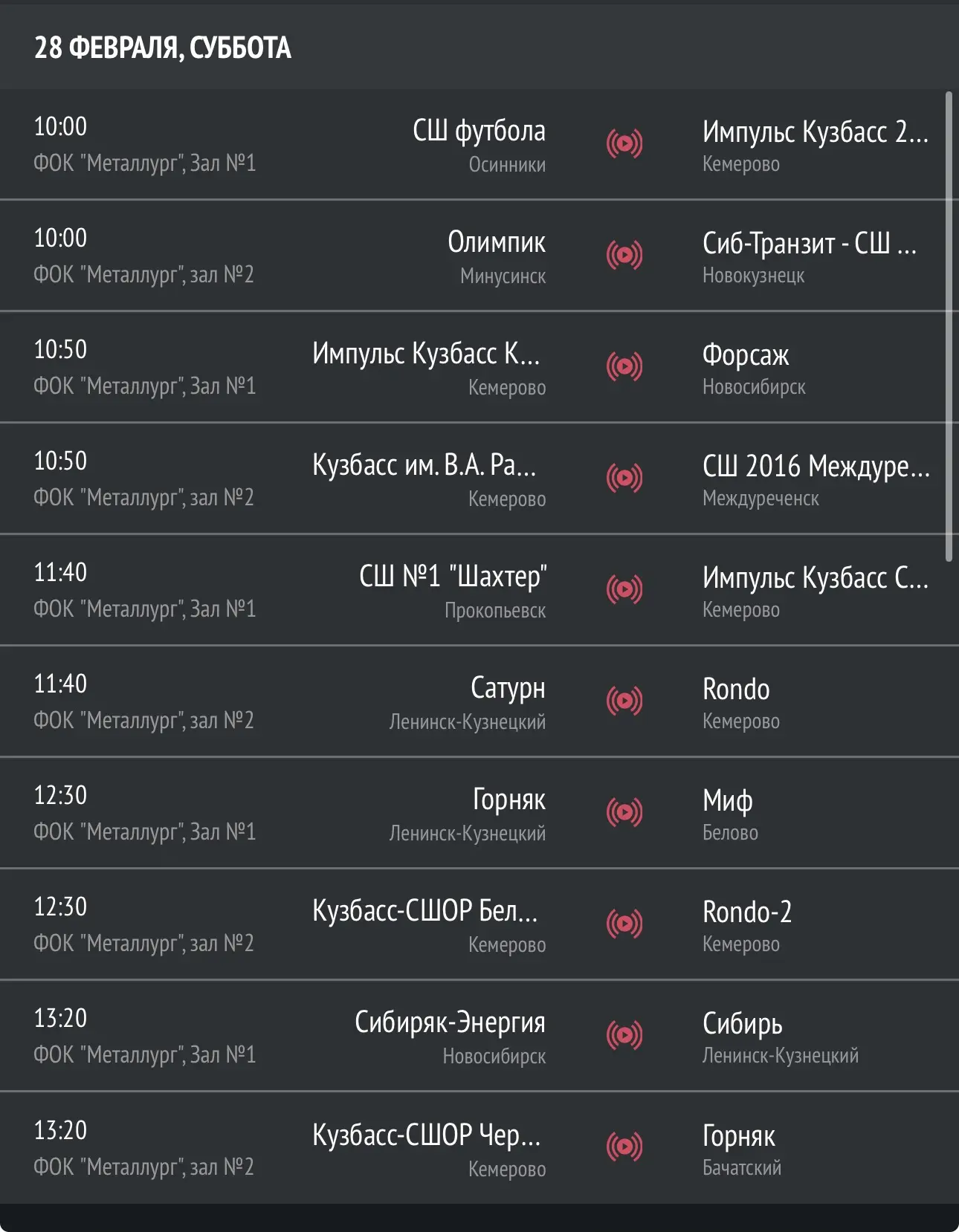
Task: Open the live stream icon for Горняк vs Миф
Action: click(x=624, y=812)
